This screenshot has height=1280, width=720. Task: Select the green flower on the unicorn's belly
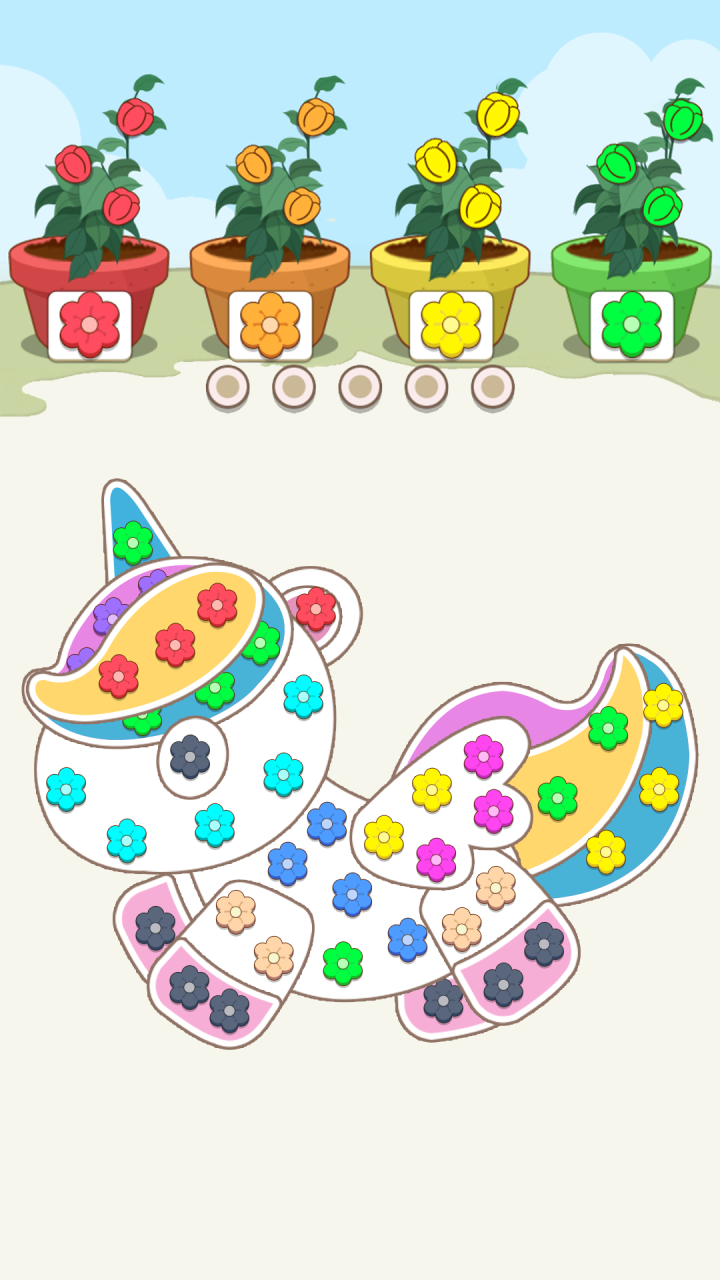click(342, 963)
